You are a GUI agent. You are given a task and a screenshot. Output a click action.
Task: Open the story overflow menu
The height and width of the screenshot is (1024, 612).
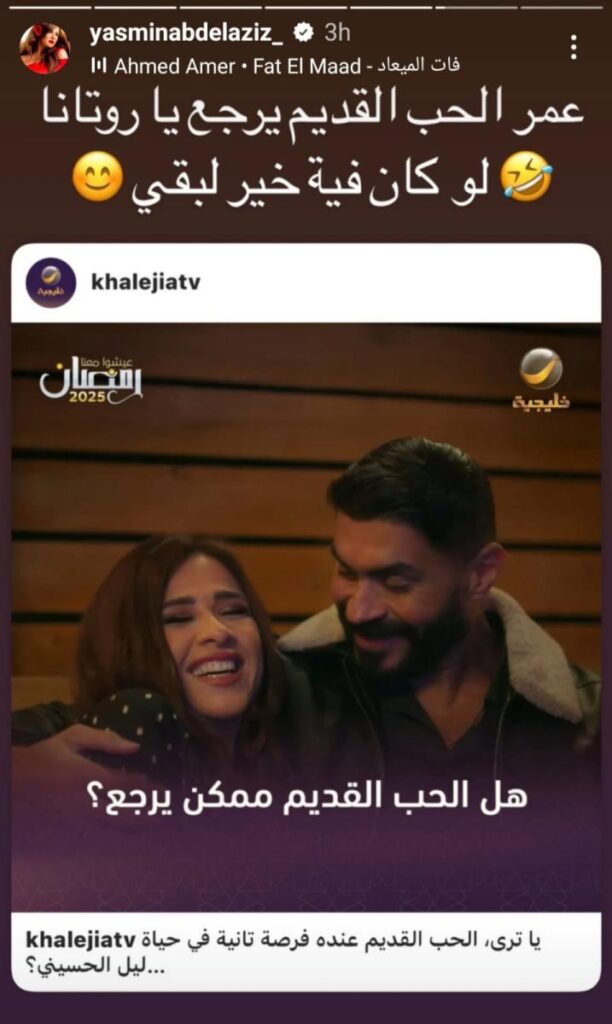[572, 47]
